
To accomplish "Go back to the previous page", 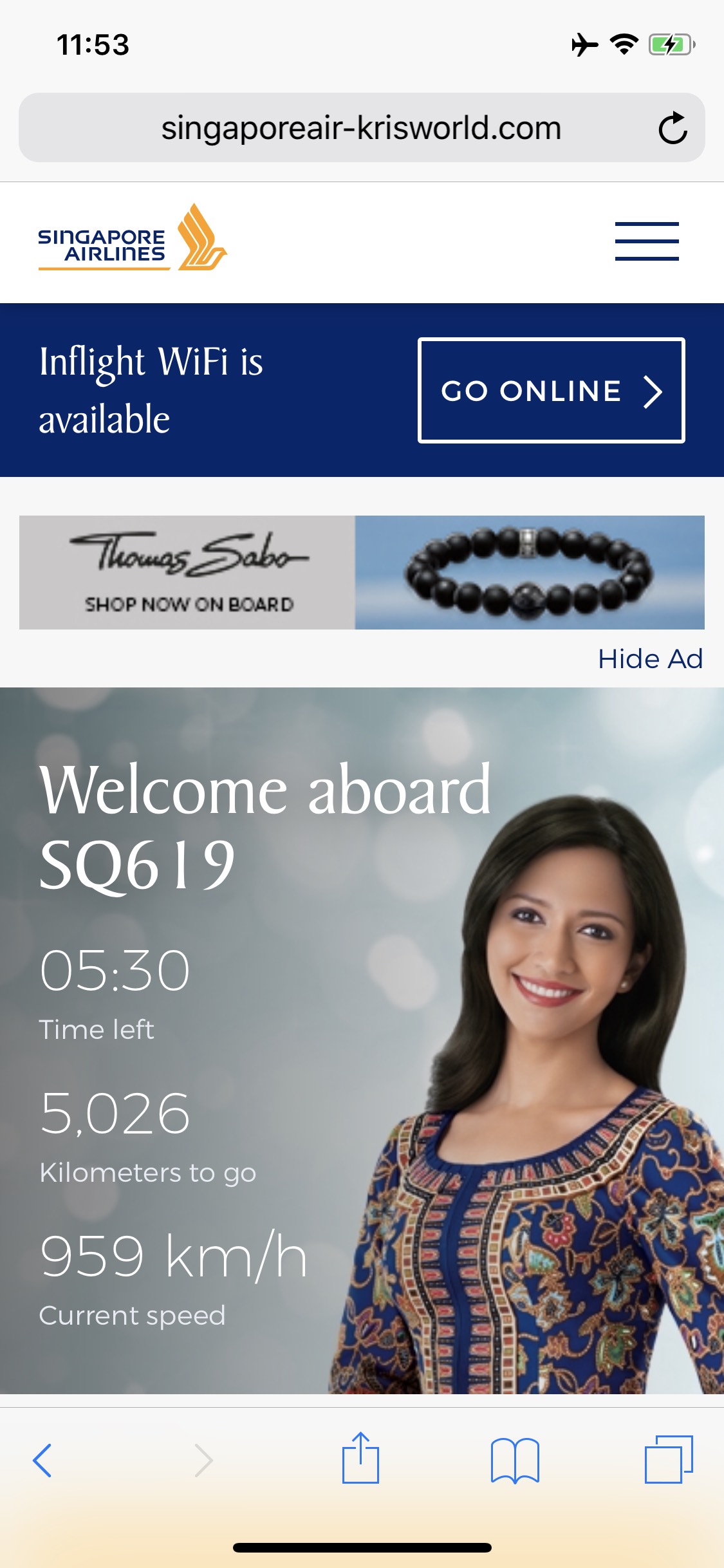I will pos(42,1460).
